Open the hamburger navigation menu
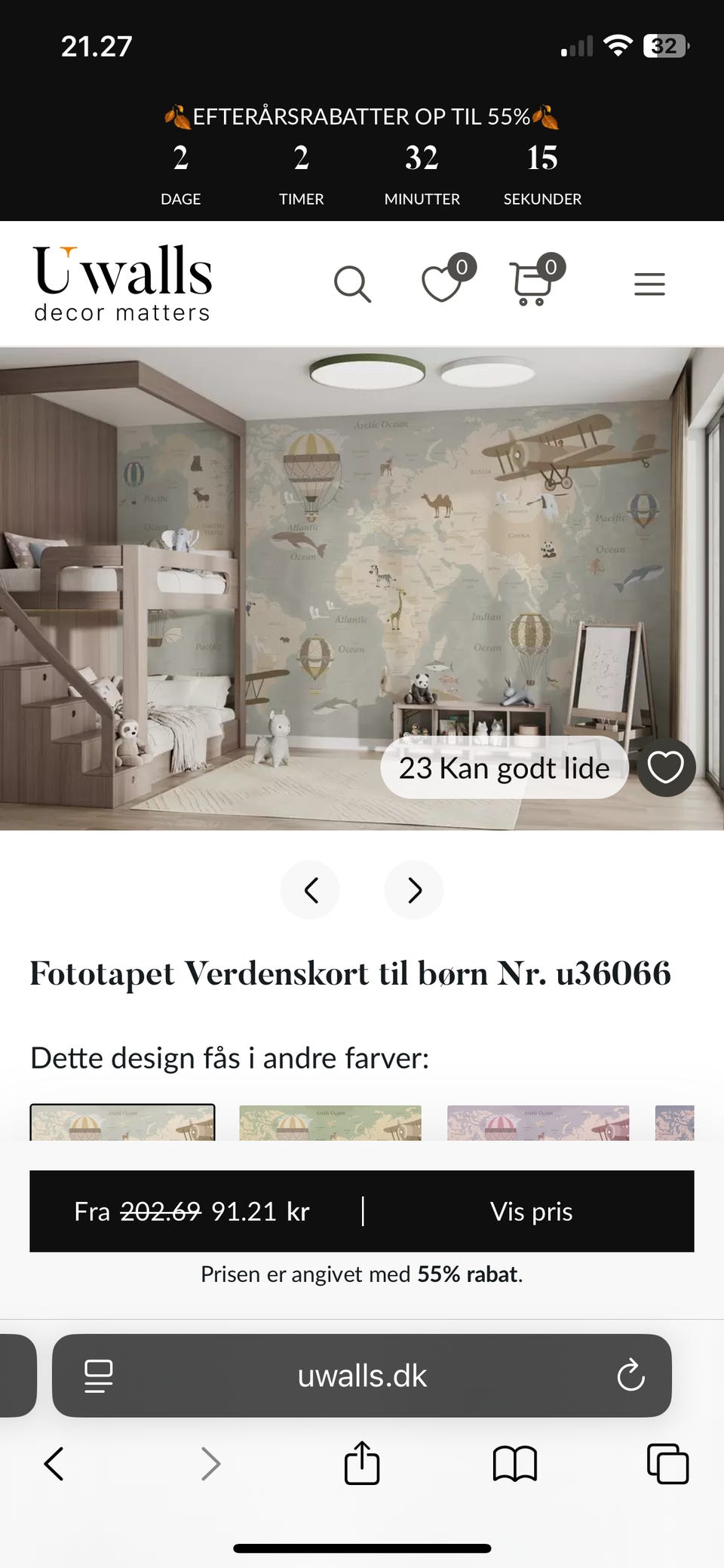The width and height of the screenshot is (724, 1568). [x=649, y=284]
